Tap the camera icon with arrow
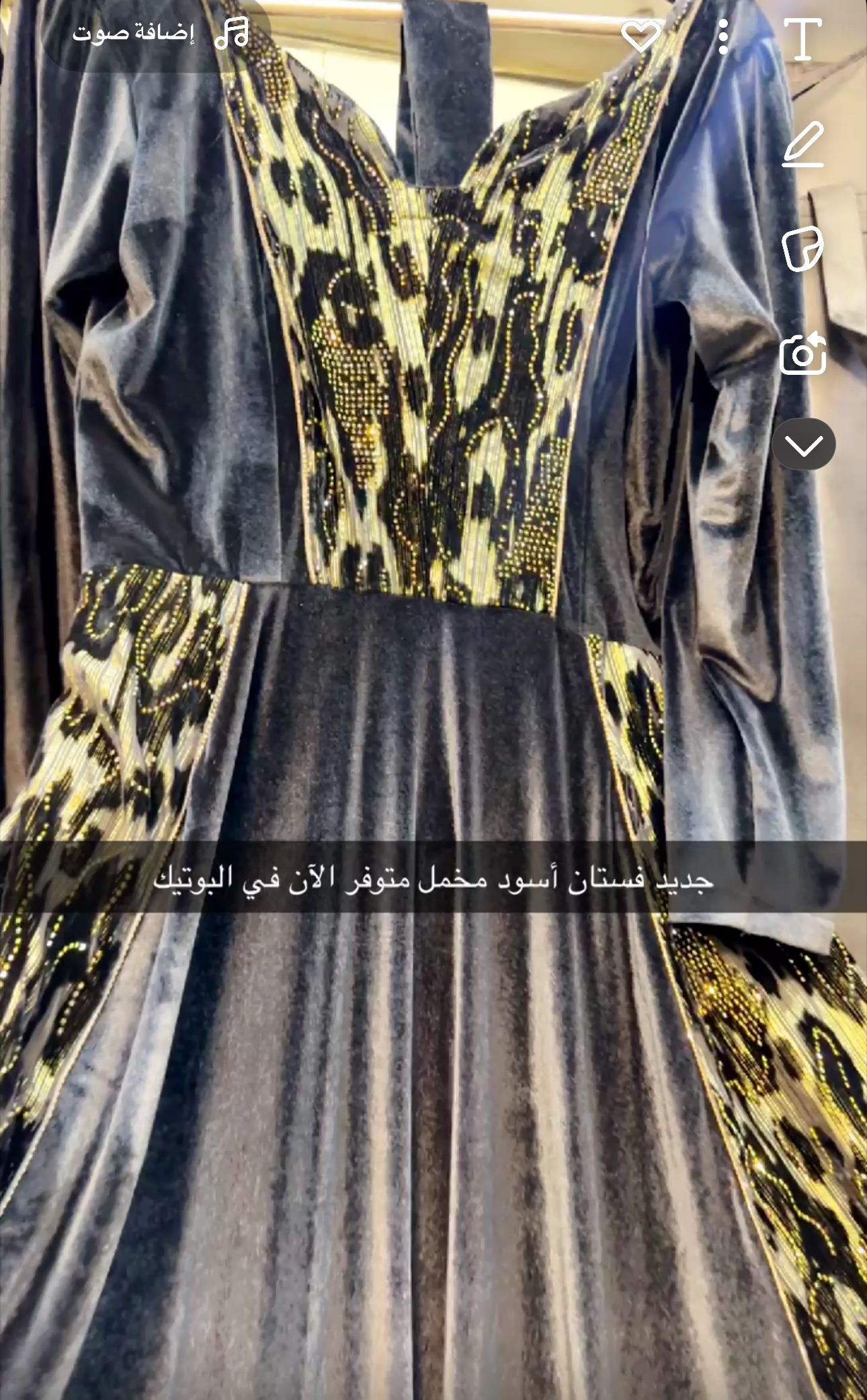Screen dimensions: 867x1400 [x=803, y=353]
